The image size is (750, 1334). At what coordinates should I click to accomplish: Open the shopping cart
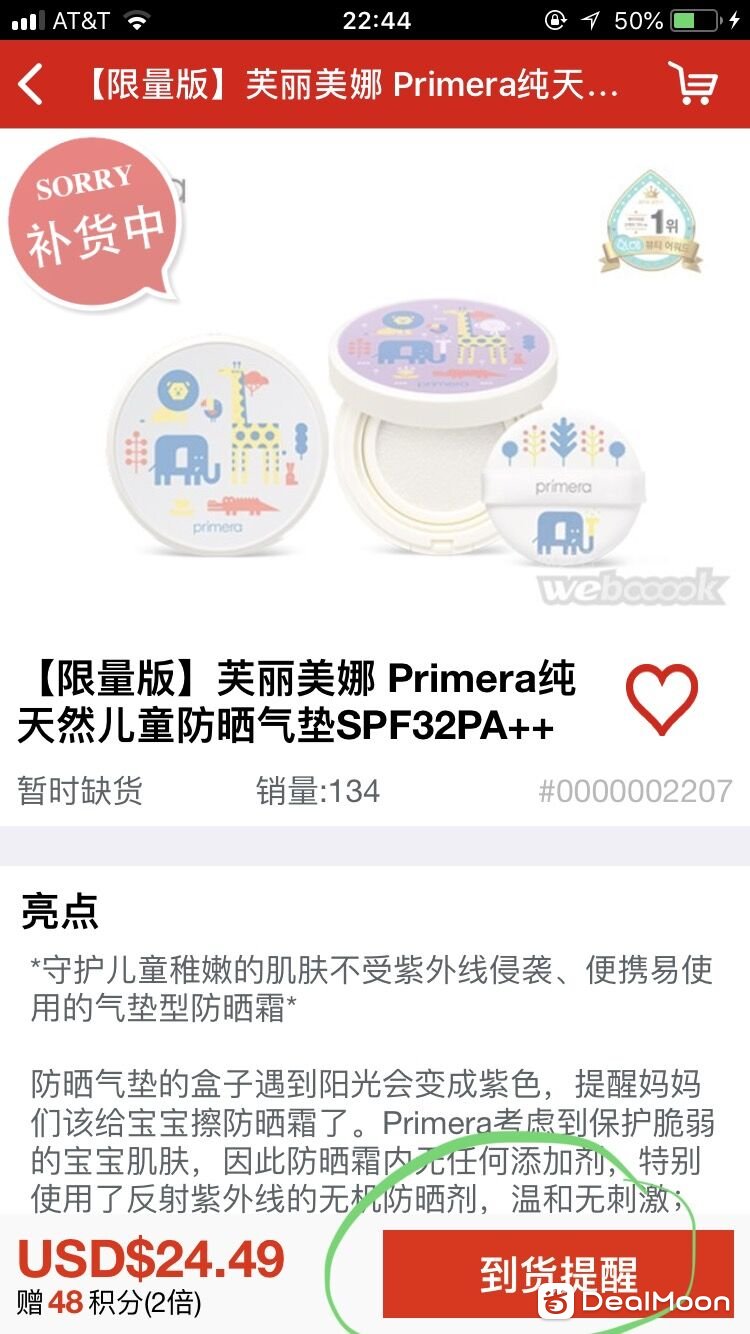[693, 84]
